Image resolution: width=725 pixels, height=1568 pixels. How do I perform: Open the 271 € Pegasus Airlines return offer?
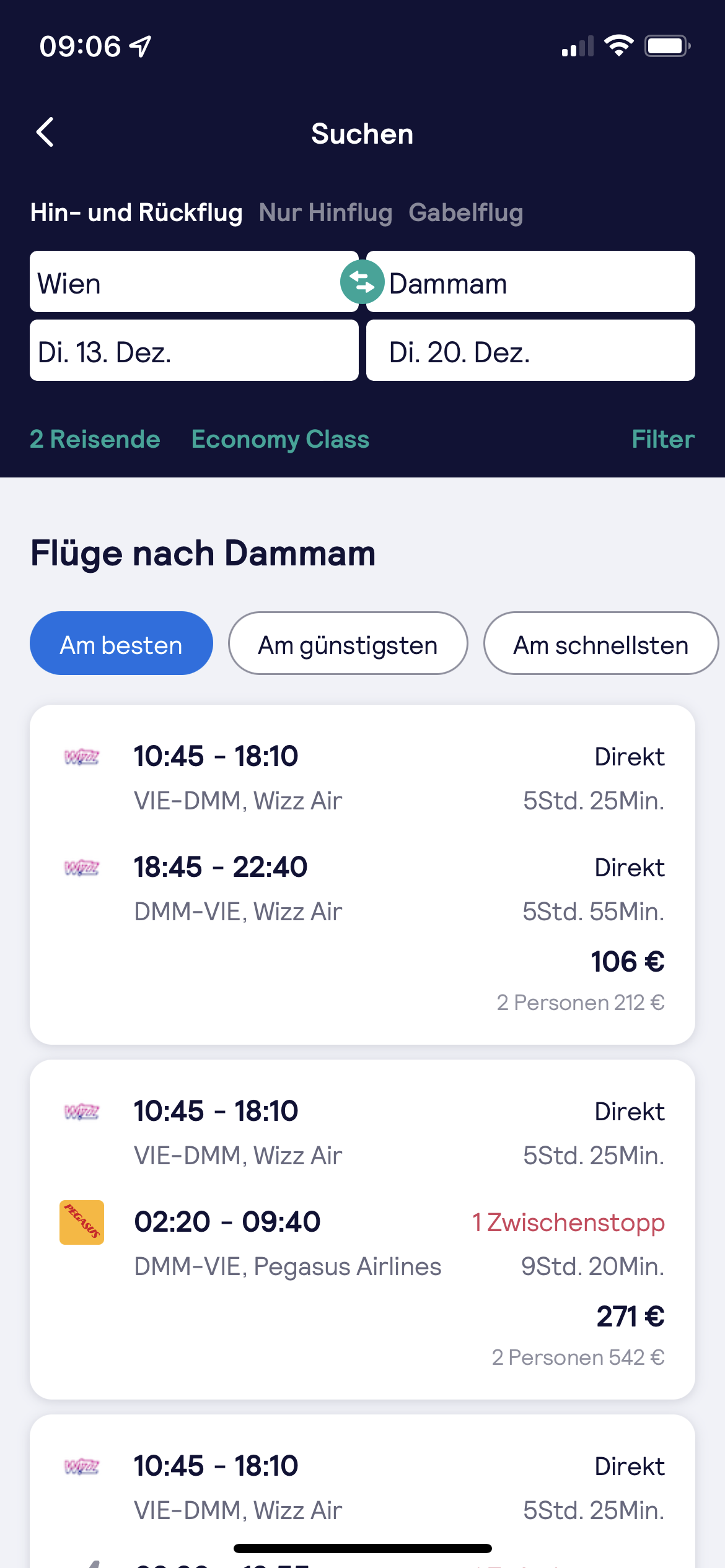pyautogui.click(x=362, y=1229)
